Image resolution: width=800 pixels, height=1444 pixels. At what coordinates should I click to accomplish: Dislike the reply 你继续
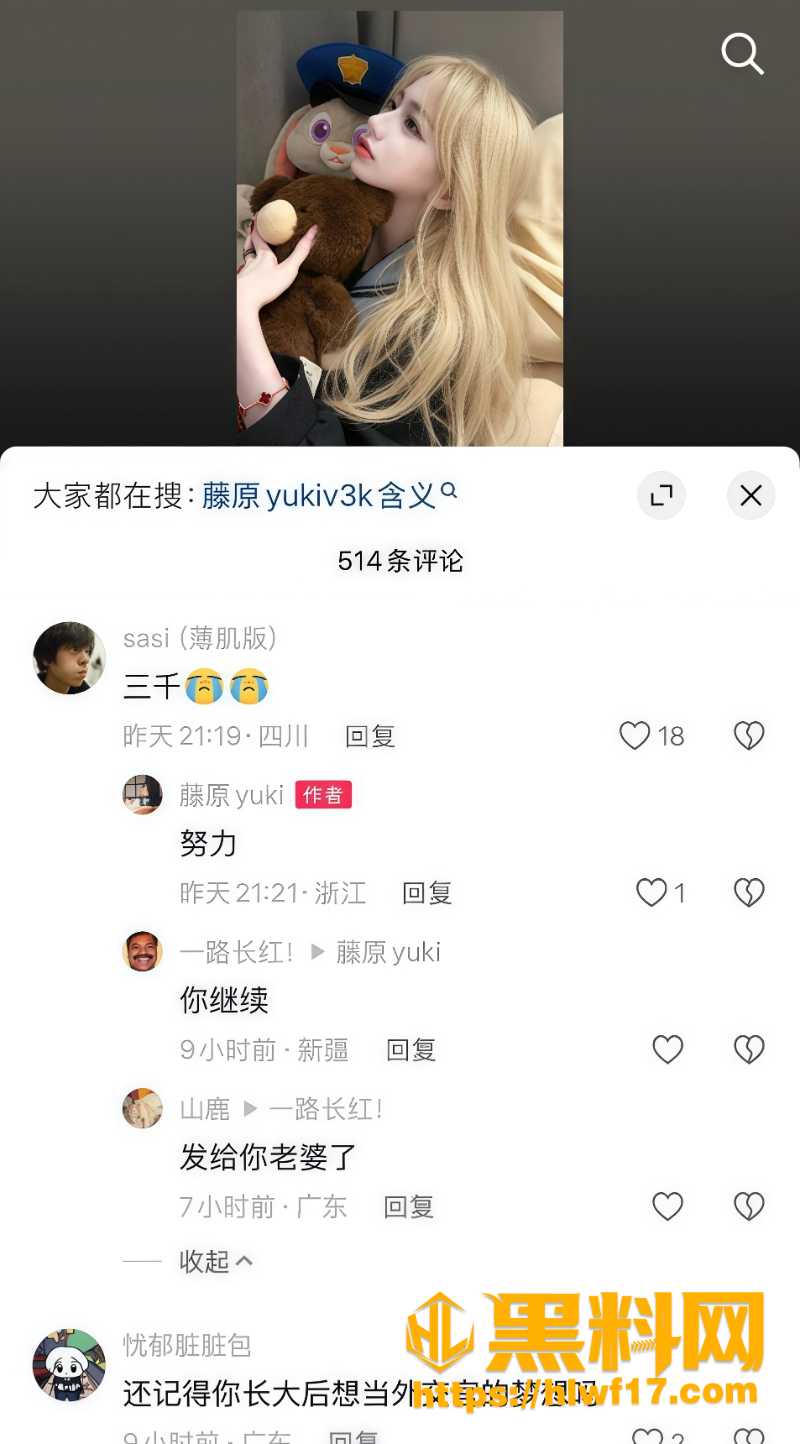[x=749, y=1049]
